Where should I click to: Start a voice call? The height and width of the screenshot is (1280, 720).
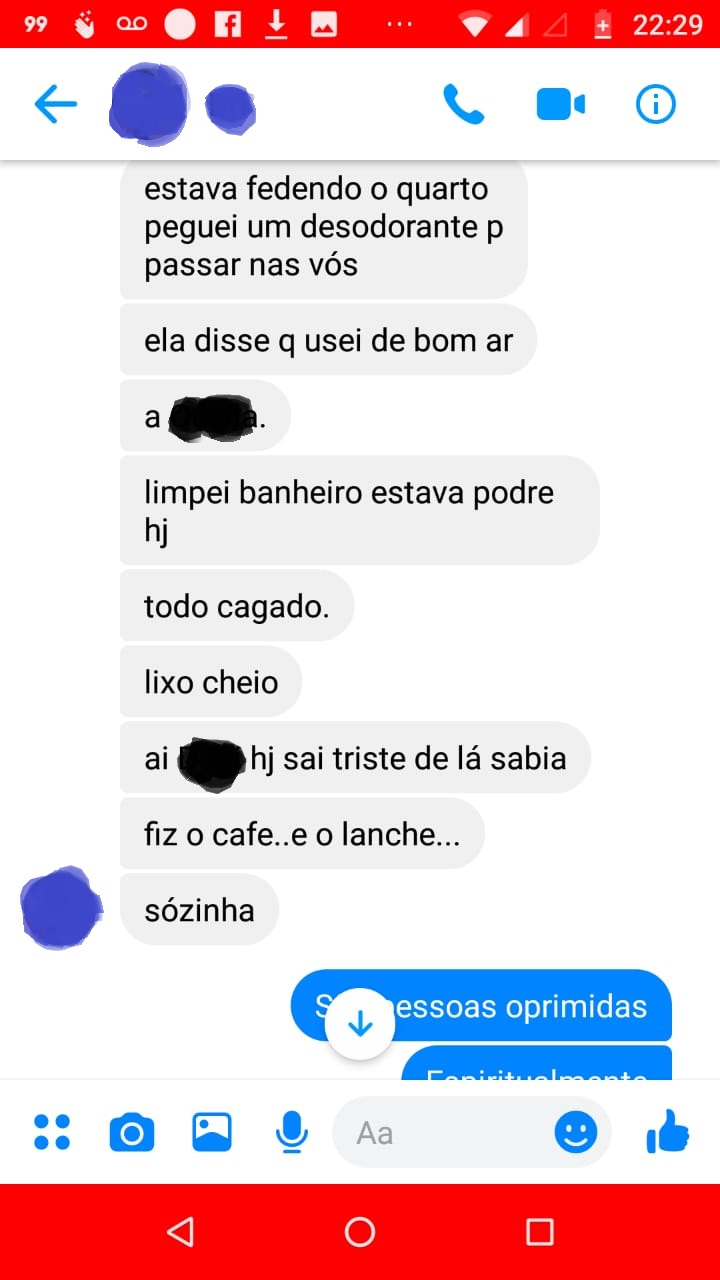[463, 104]
